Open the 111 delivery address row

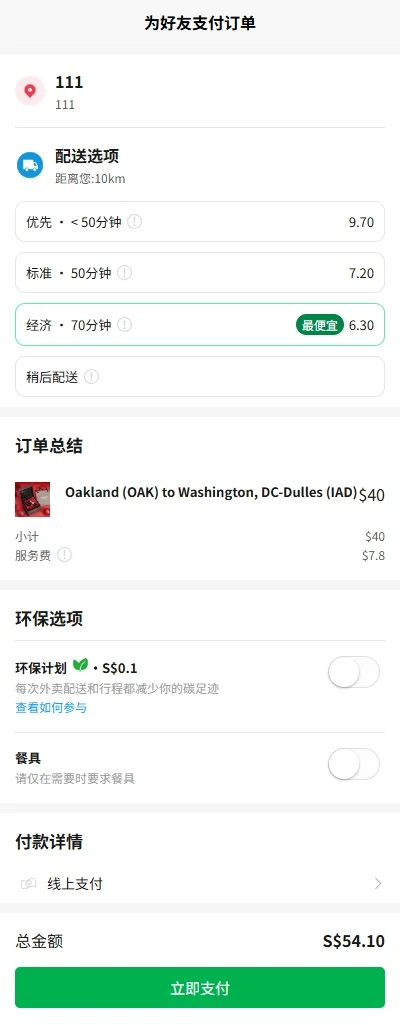(x=200, y=92)
